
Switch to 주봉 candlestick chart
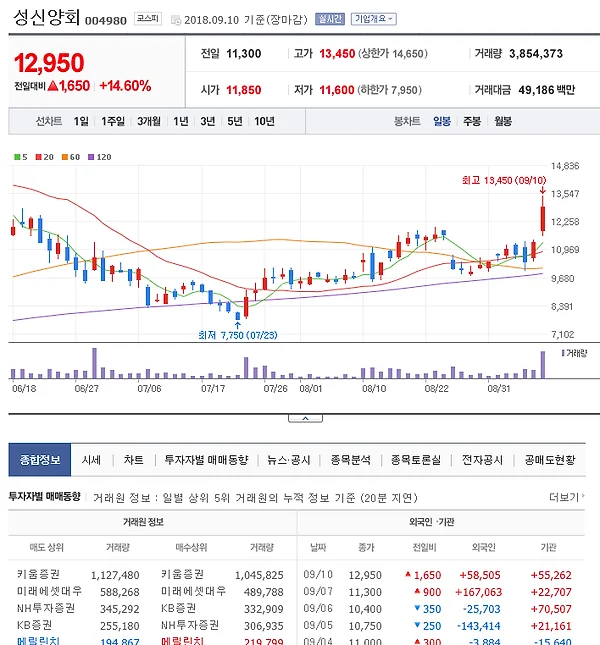[472, 121]
